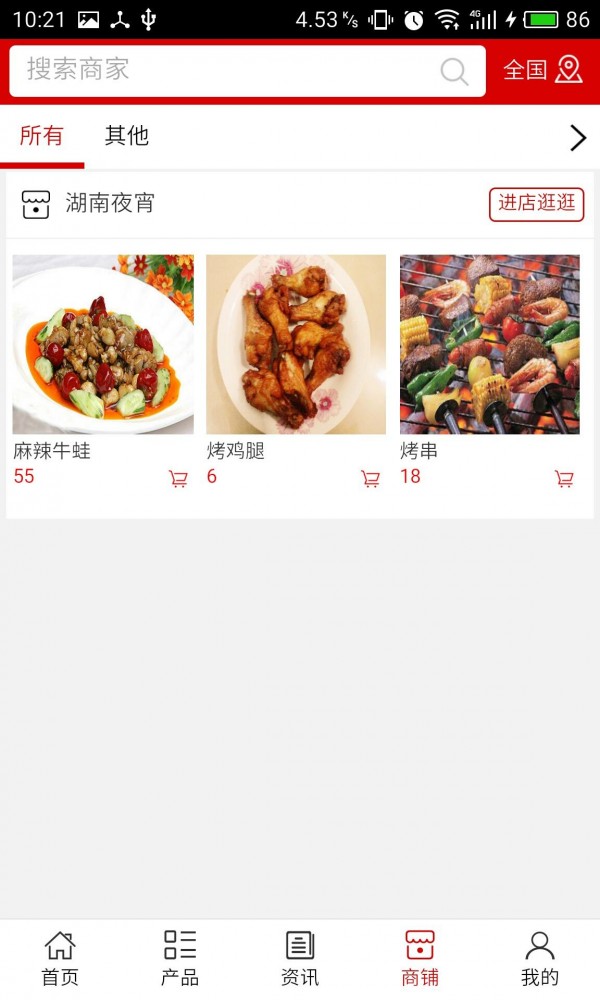Open the 烤串 product picture
Viewport: 600px width, 1000px height.
pyautogui.click(x=490, y=344)
